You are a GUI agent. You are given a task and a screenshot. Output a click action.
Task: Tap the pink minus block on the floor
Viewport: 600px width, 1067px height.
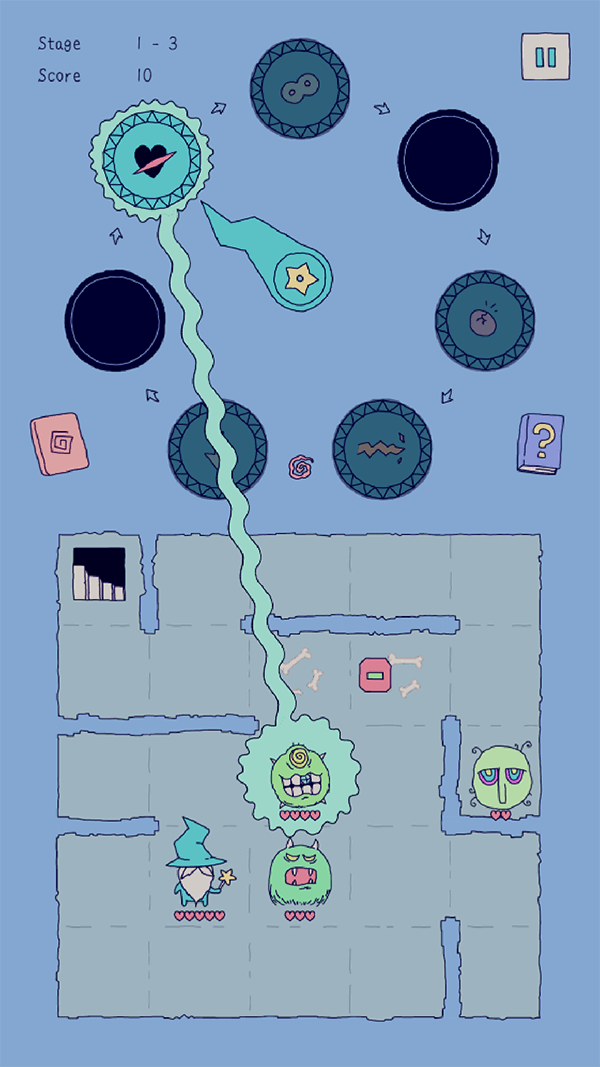(x=374, y=675)
